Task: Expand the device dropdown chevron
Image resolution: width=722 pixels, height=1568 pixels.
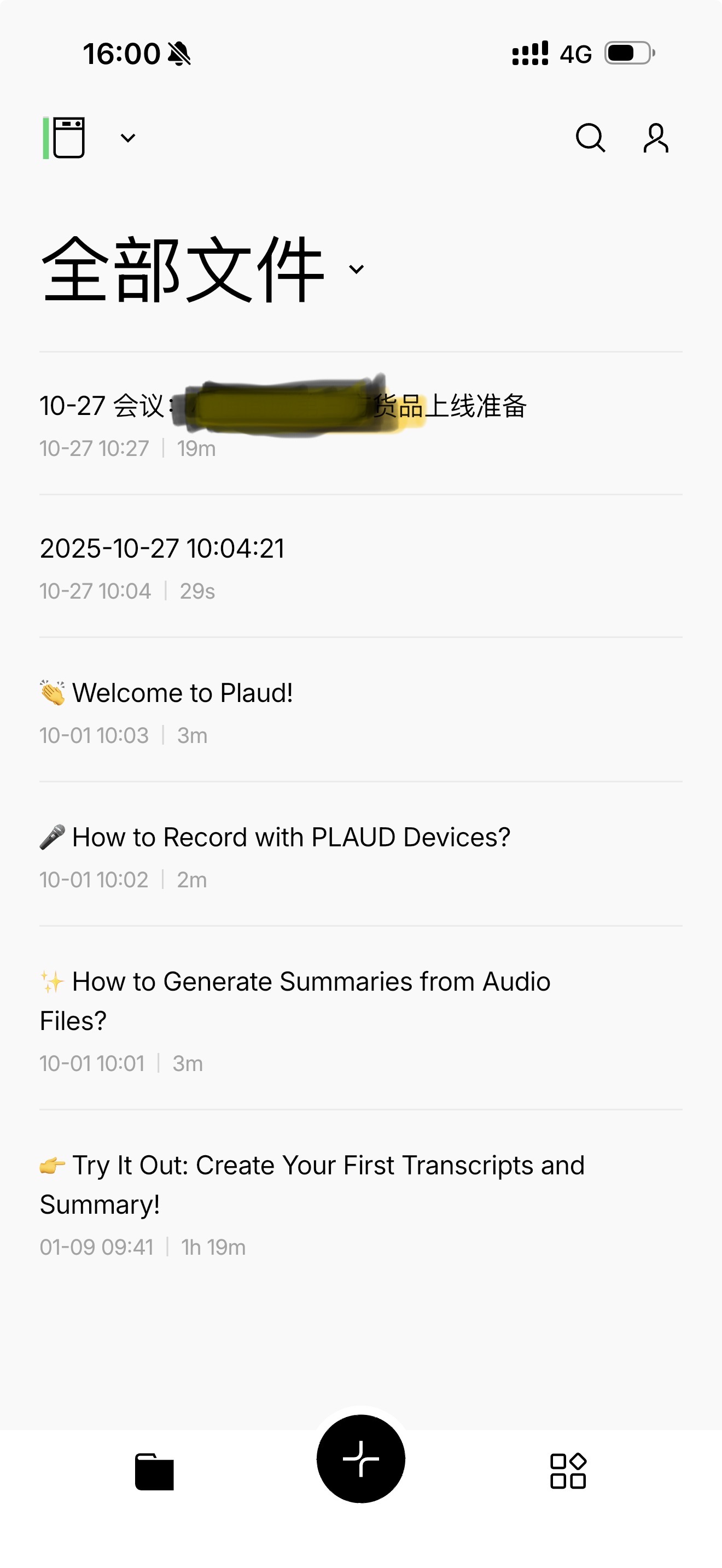Action: point(128,138)
